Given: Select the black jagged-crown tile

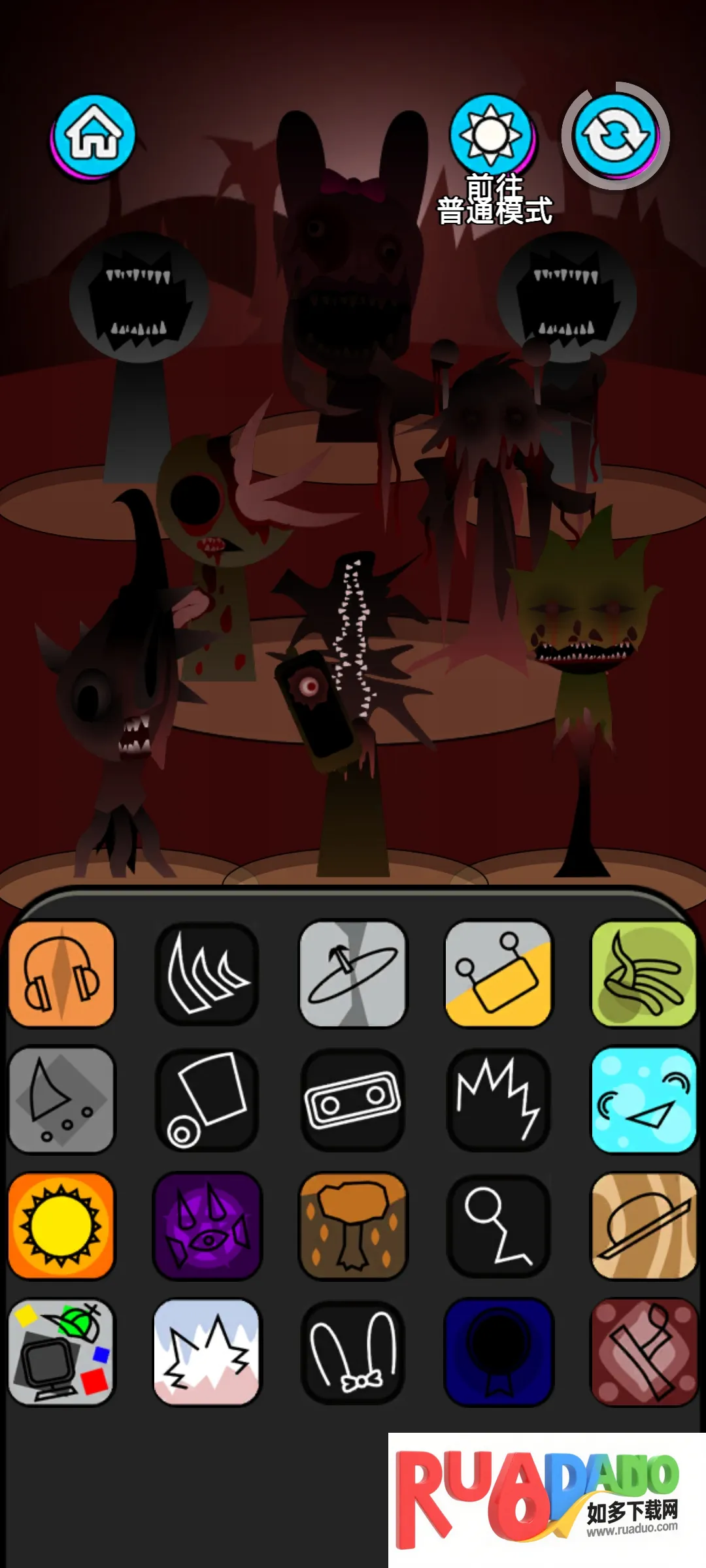Looking at the screenshot, I should point(498,1100).
